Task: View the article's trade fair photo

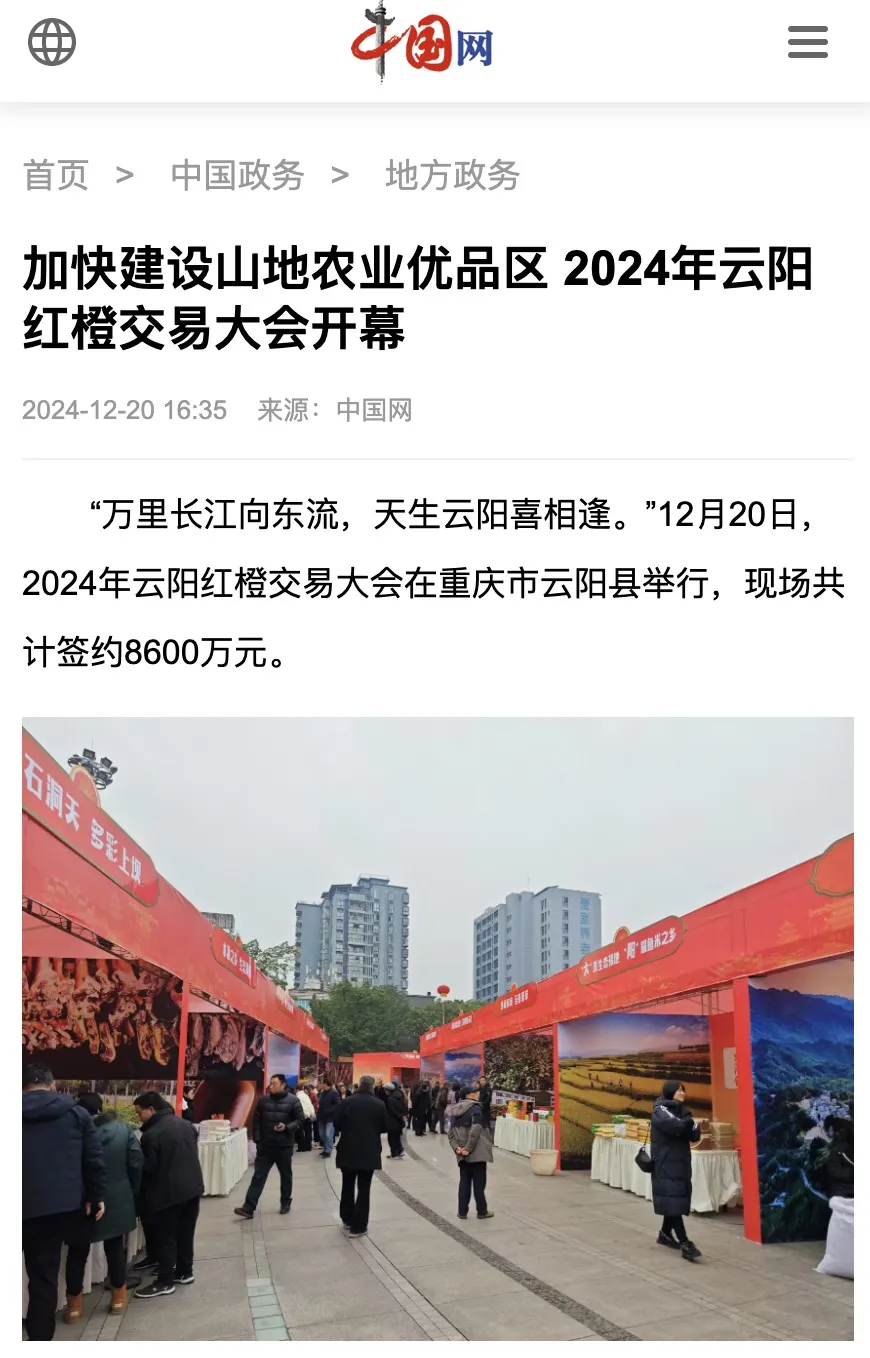Action: click(x=438, y=1028)
